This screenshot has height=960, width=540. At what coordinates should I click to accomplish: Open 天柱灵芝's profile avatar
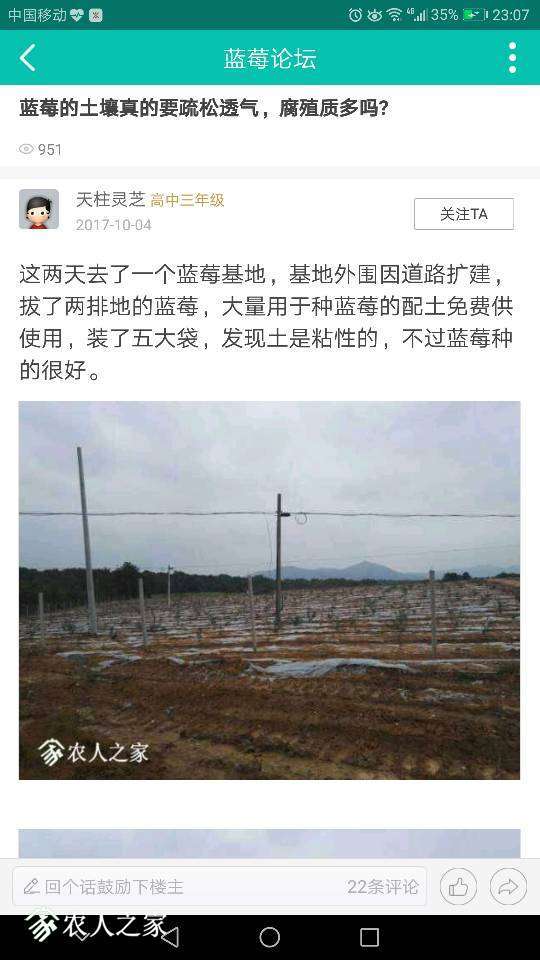39,209
